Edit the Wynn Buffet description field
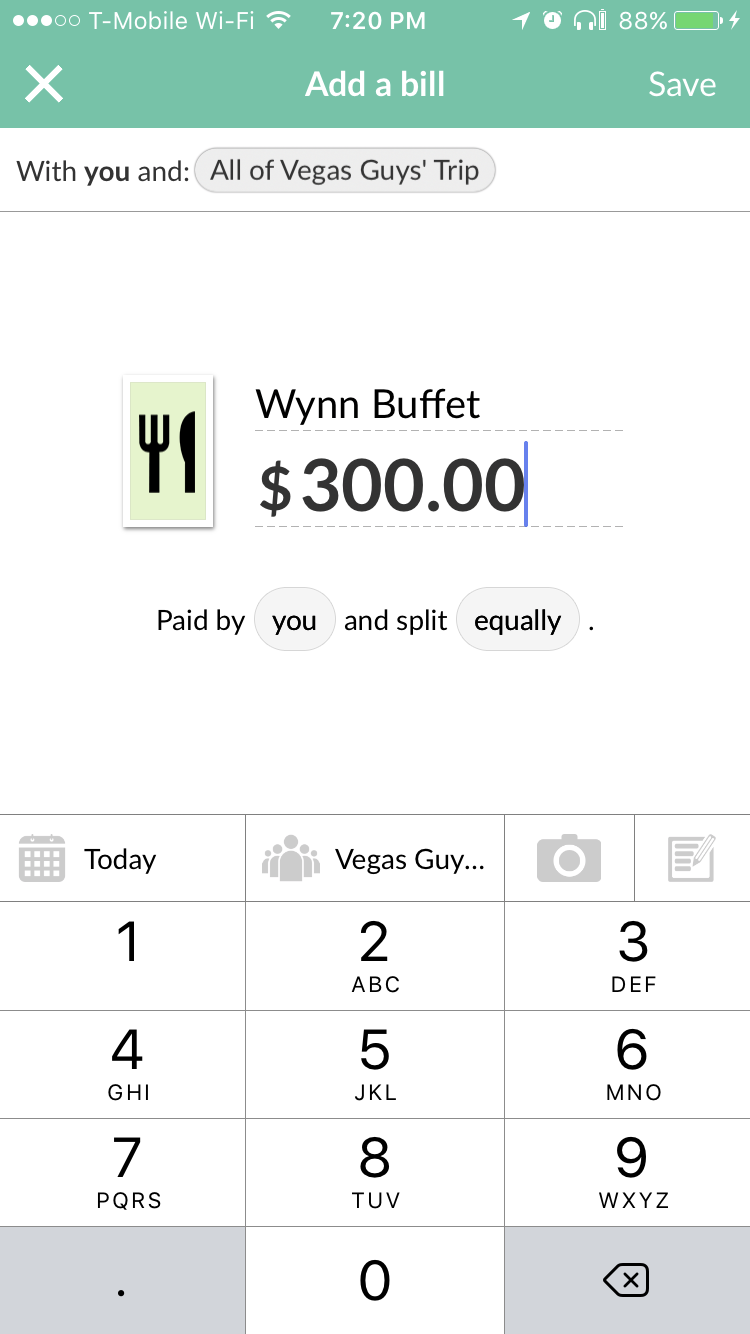This screenshot has width=750, height=1334. pos(438,405)
